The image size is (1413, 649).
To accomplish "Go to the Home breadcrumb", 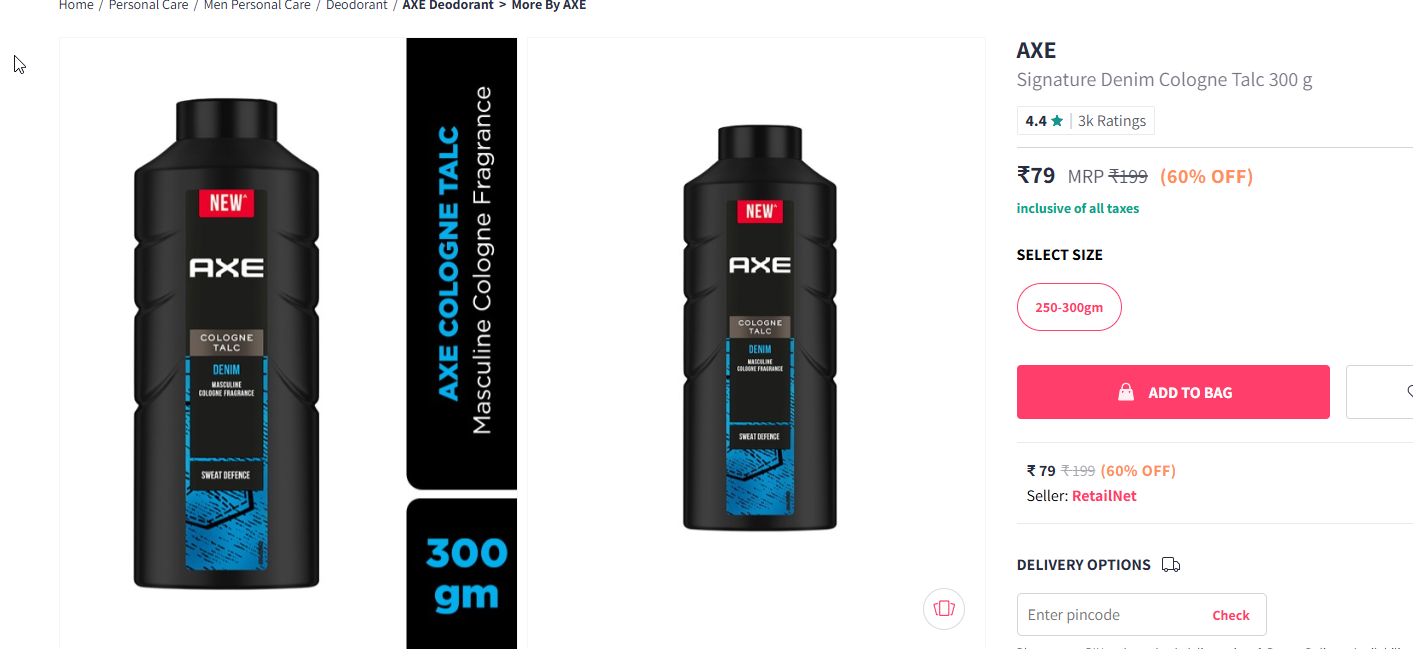I will 76,6.
